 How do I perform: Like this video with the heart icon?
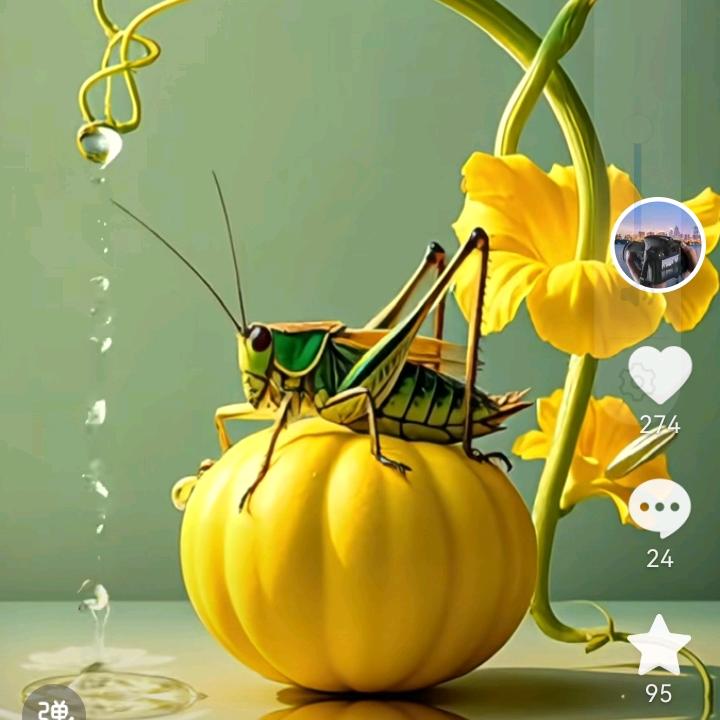pyautogui.click(x=659, y=374)
